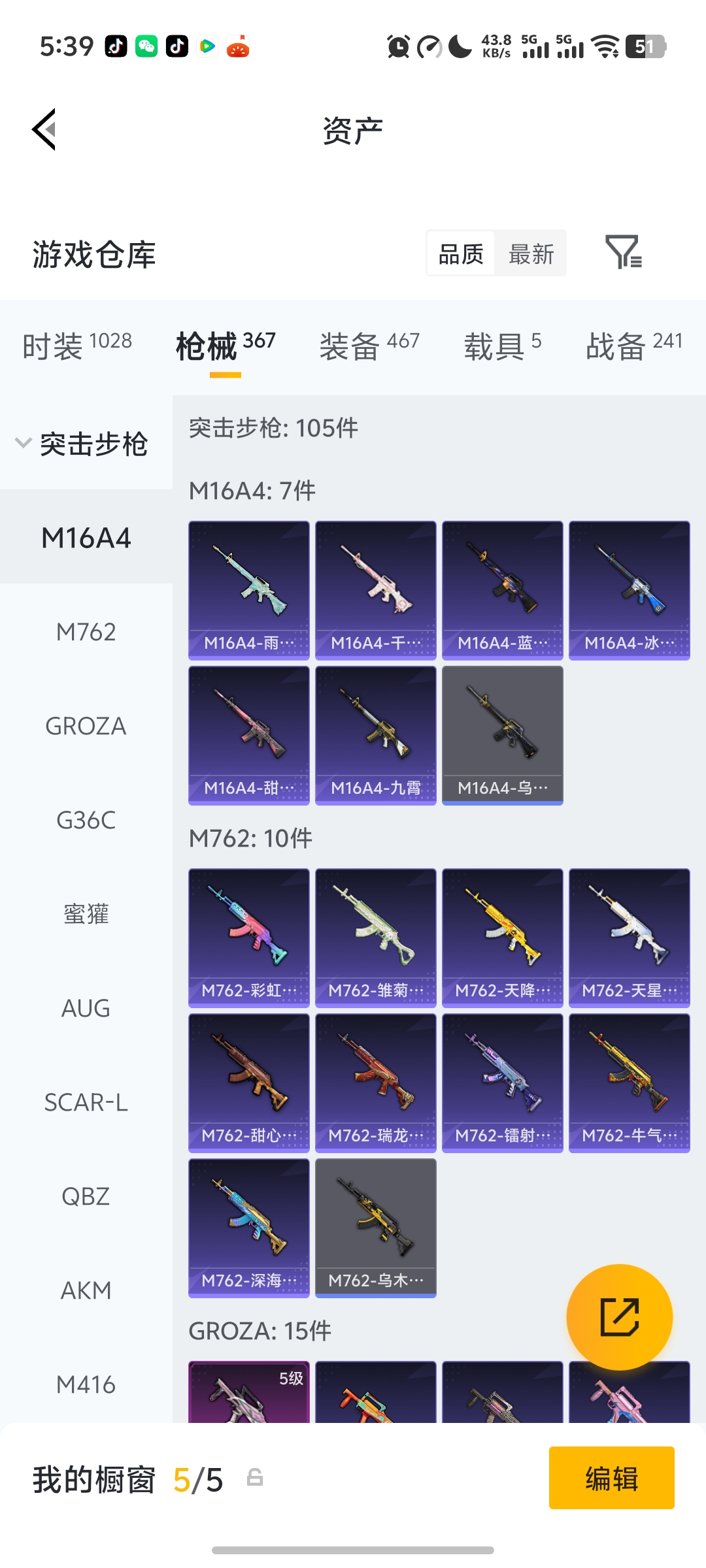This screenshot has height=1568, width=706.
Task: Open the M16A4-九霄 skin card
Action: click(376, 736)
